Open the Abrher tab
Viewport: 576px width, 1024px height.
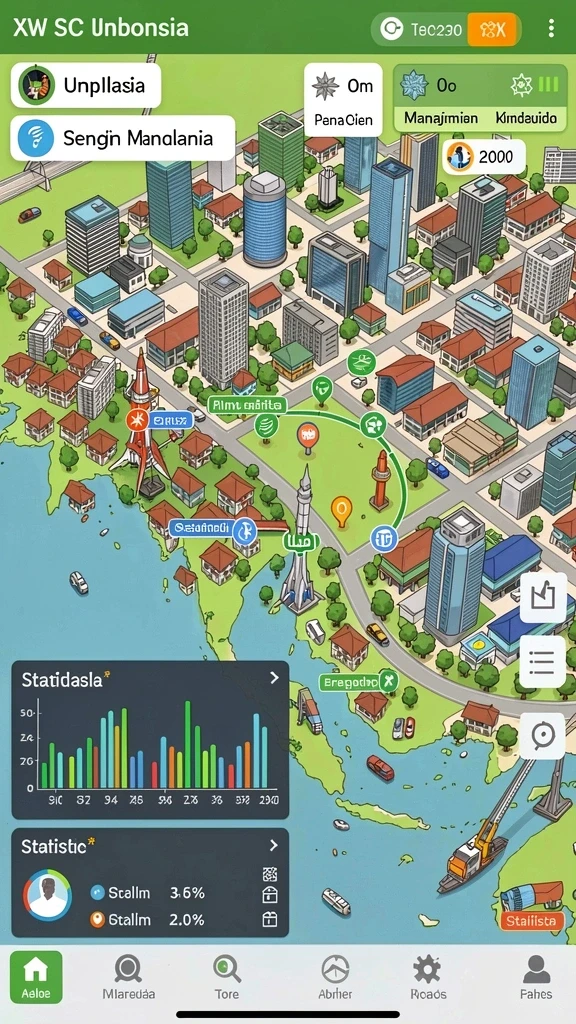335,978
